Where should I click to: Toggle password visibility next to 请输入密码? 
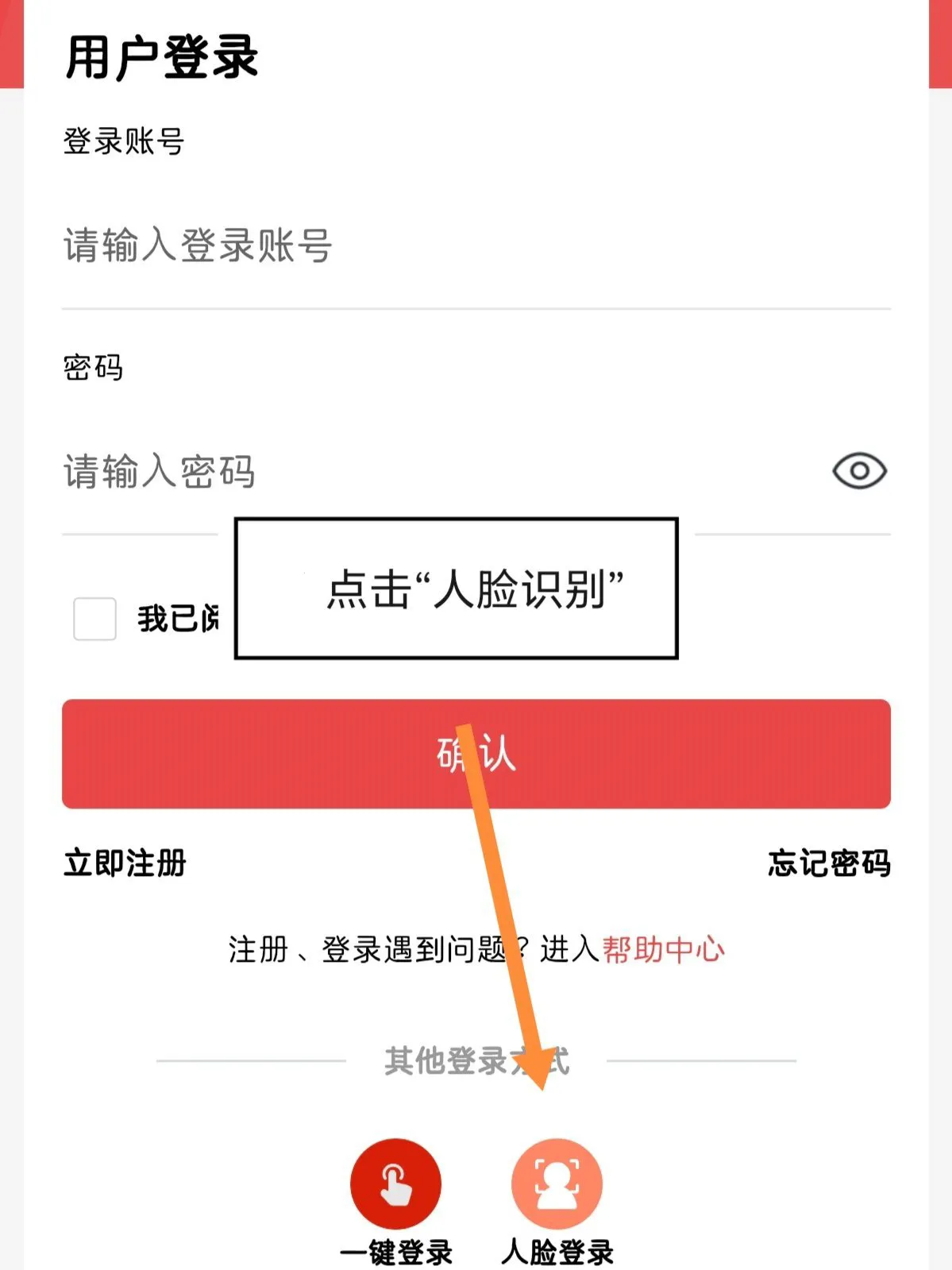coord(858,472)
